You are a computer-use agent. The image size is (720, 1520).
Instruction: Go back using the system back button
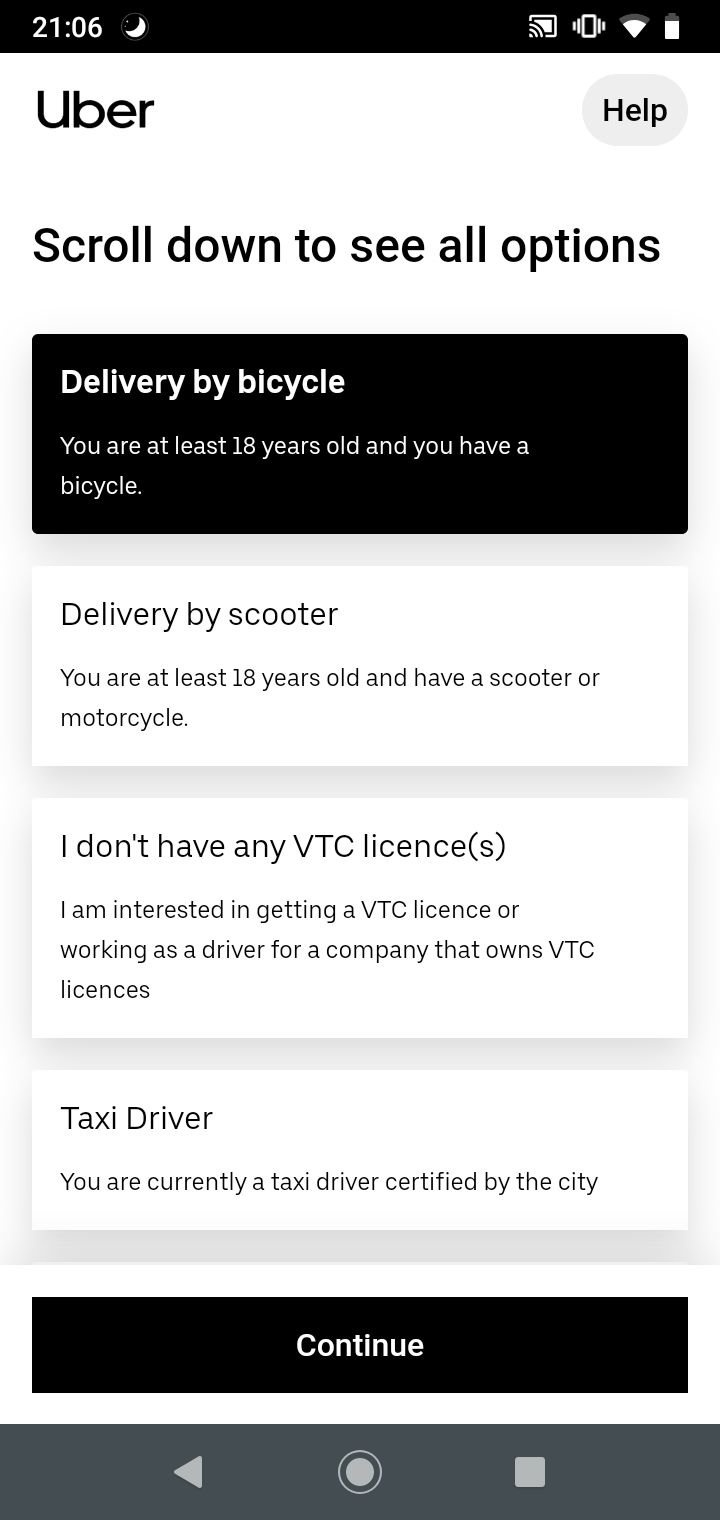(x=188, y=1472)
